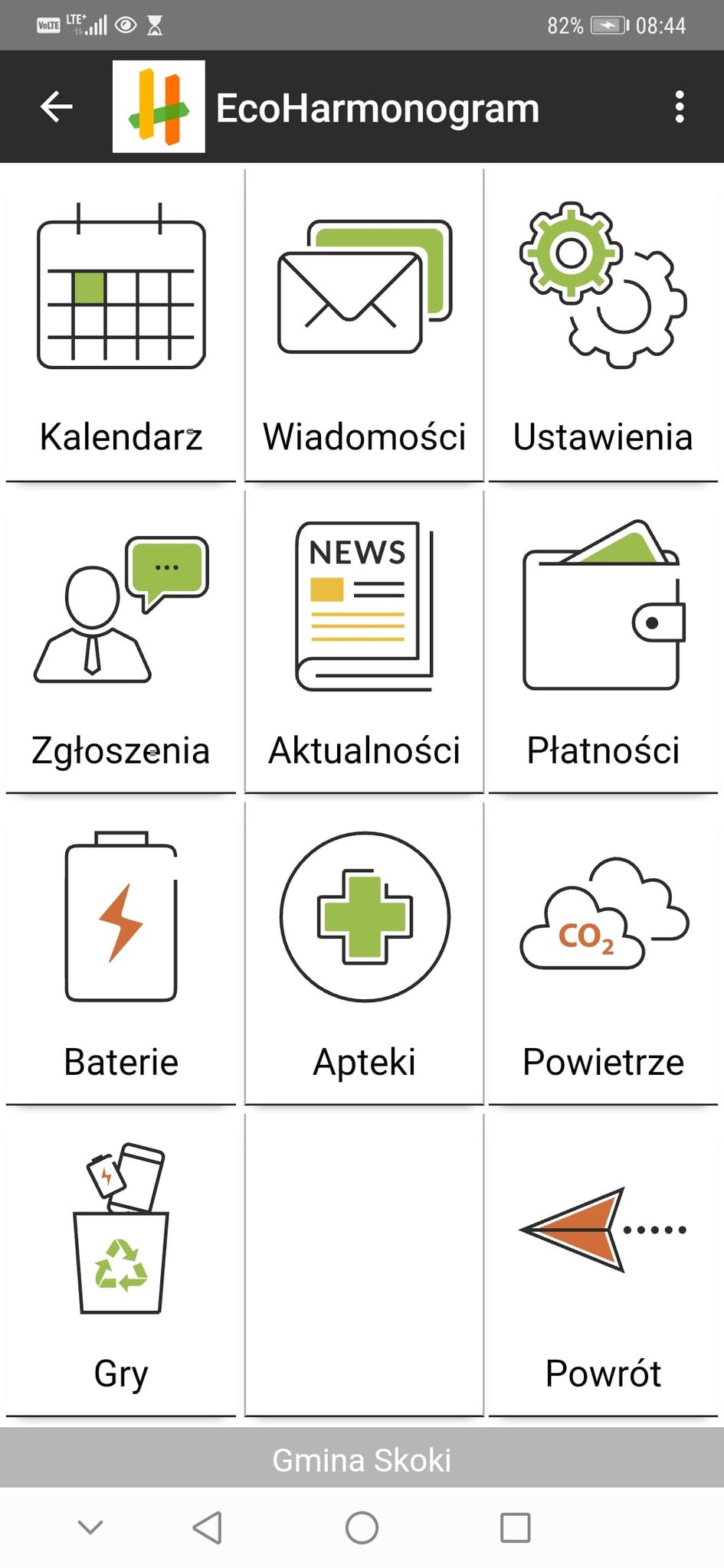724x1568 pixels.
Task: Open Ustawienia settings tile
Action: 603,325
